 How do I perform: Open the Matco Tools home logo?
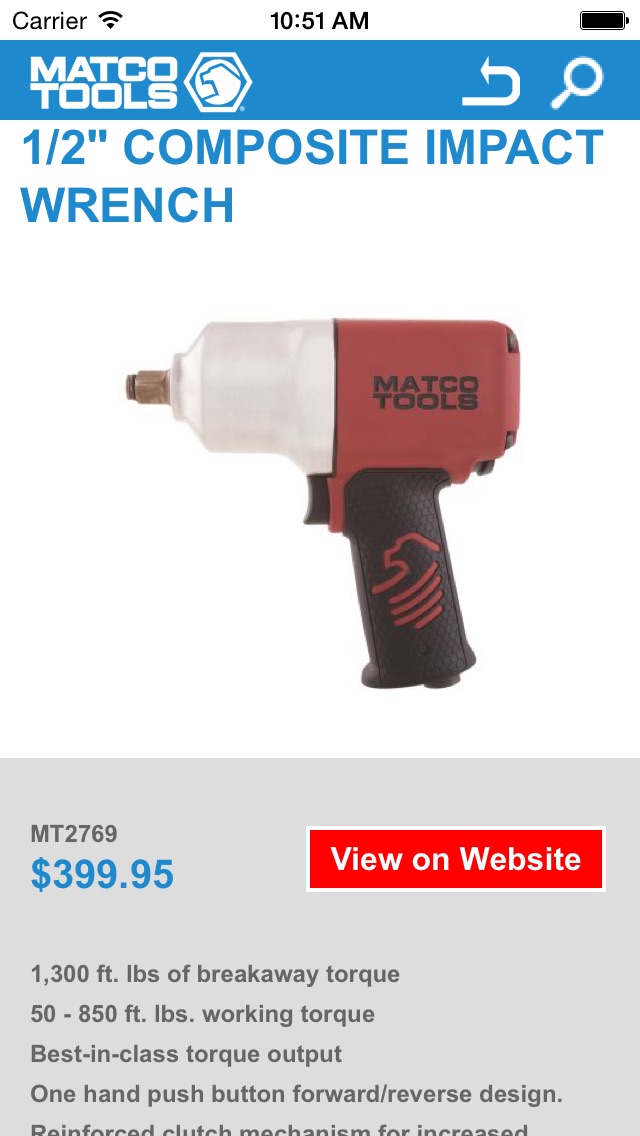point(140,83)
